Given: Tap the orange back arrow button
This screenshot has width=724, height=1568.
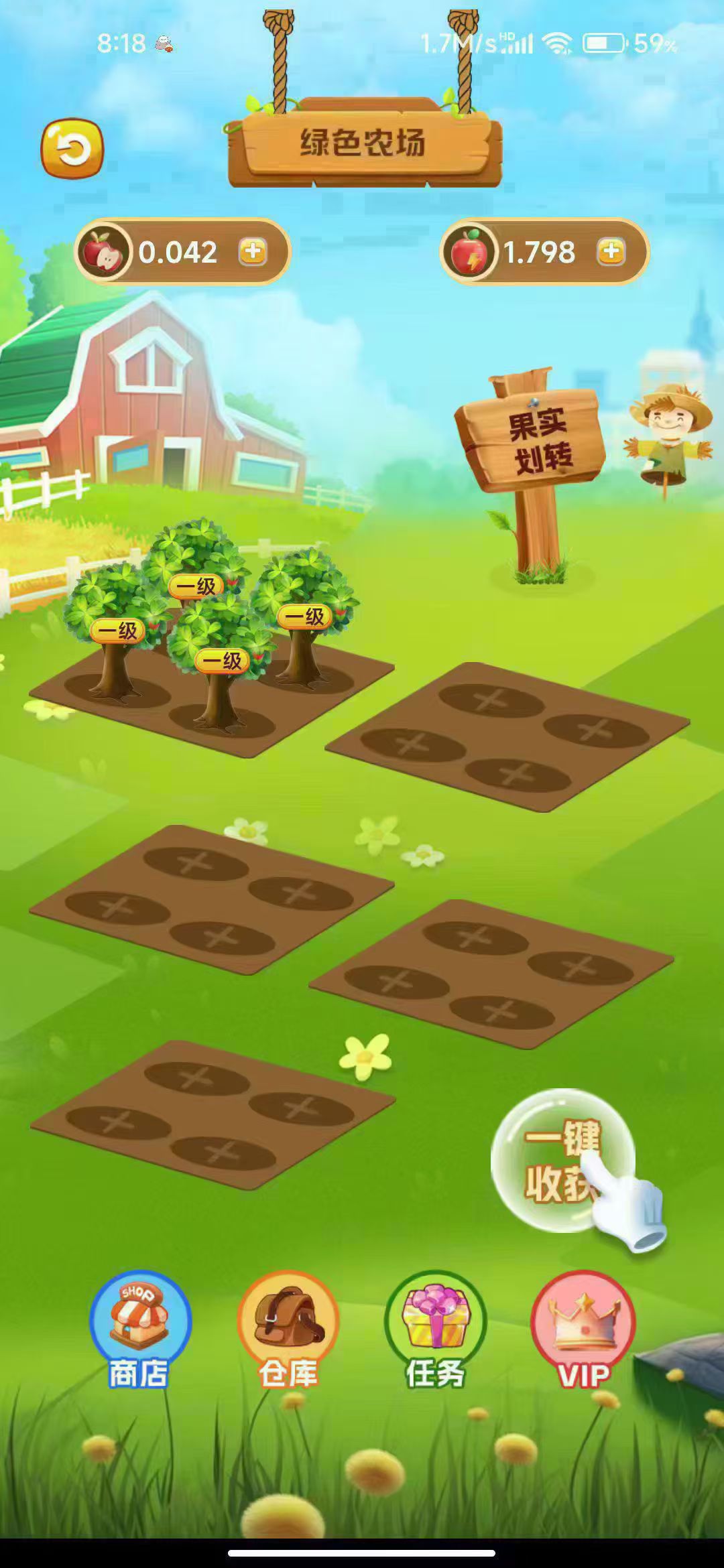Looking at the screenshot, I should pyautogui.click(x=72, y=149).
